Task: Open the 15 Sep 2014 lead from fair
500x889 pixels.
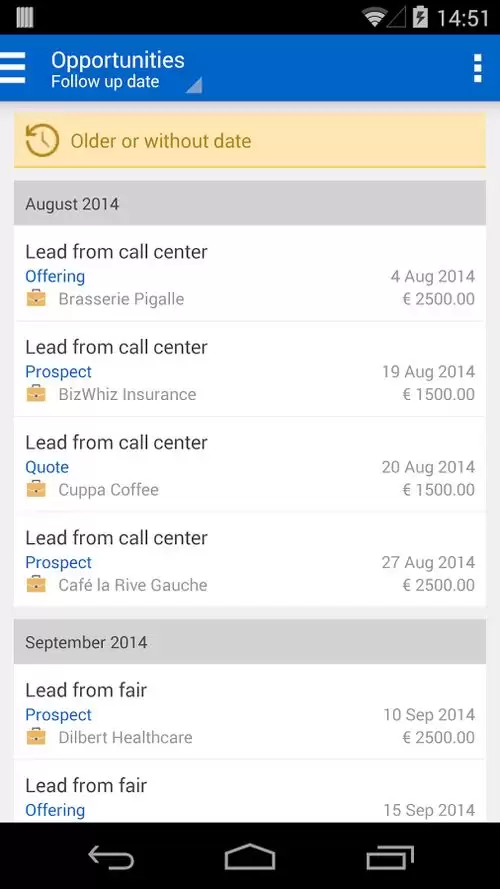Action: point(249,791)
